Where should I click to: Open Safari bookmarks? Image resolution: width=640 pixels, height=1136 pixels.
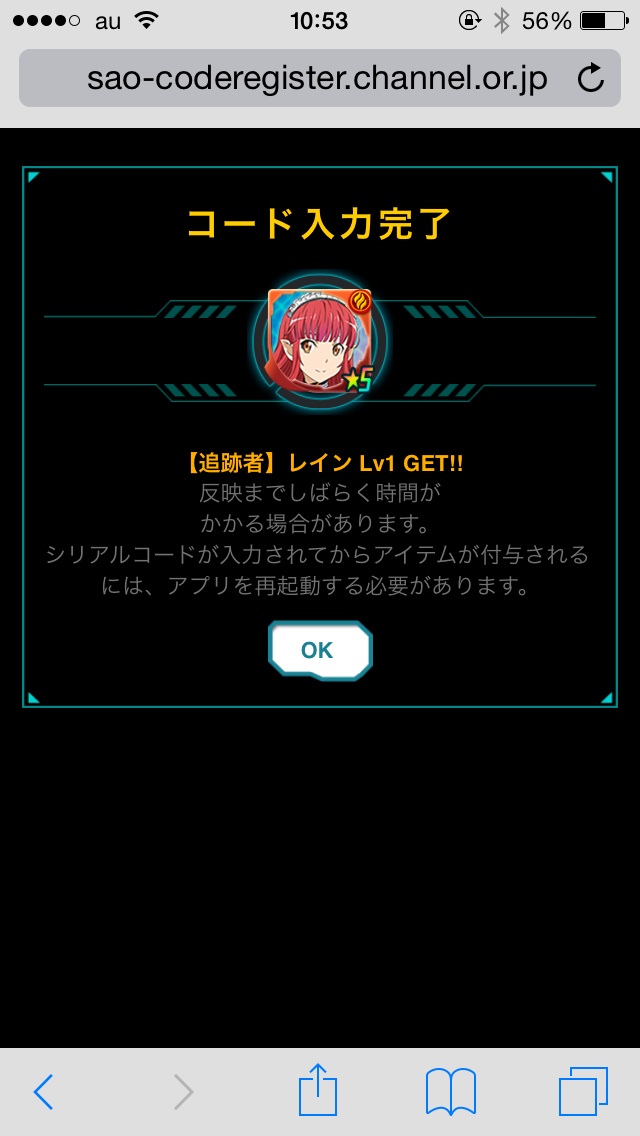click(x=450, y=1092)
